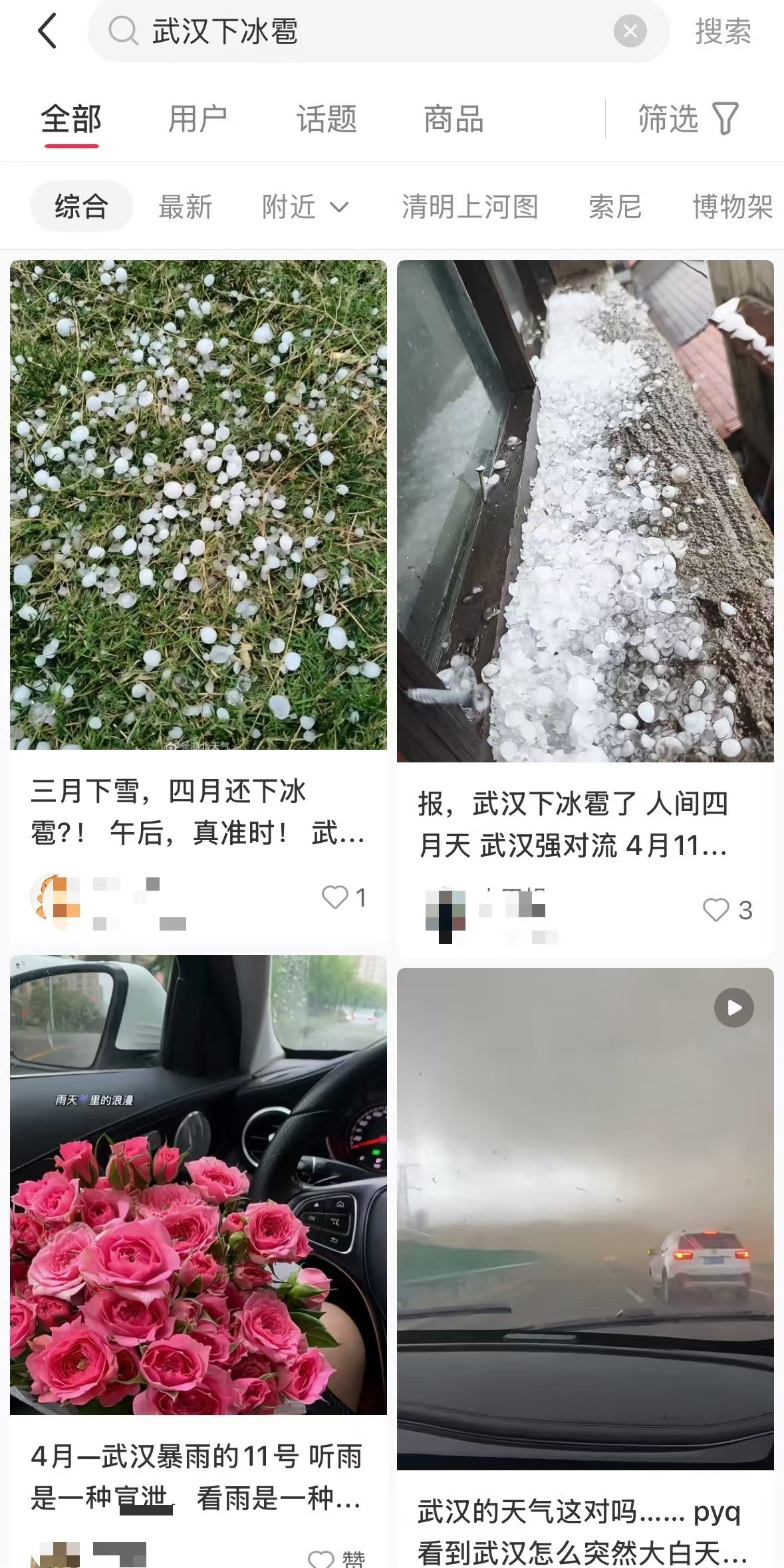Select the 清明上河图 suggestion chip
The width and height of the screenshot is (784, 1568).
coord(469,207)
